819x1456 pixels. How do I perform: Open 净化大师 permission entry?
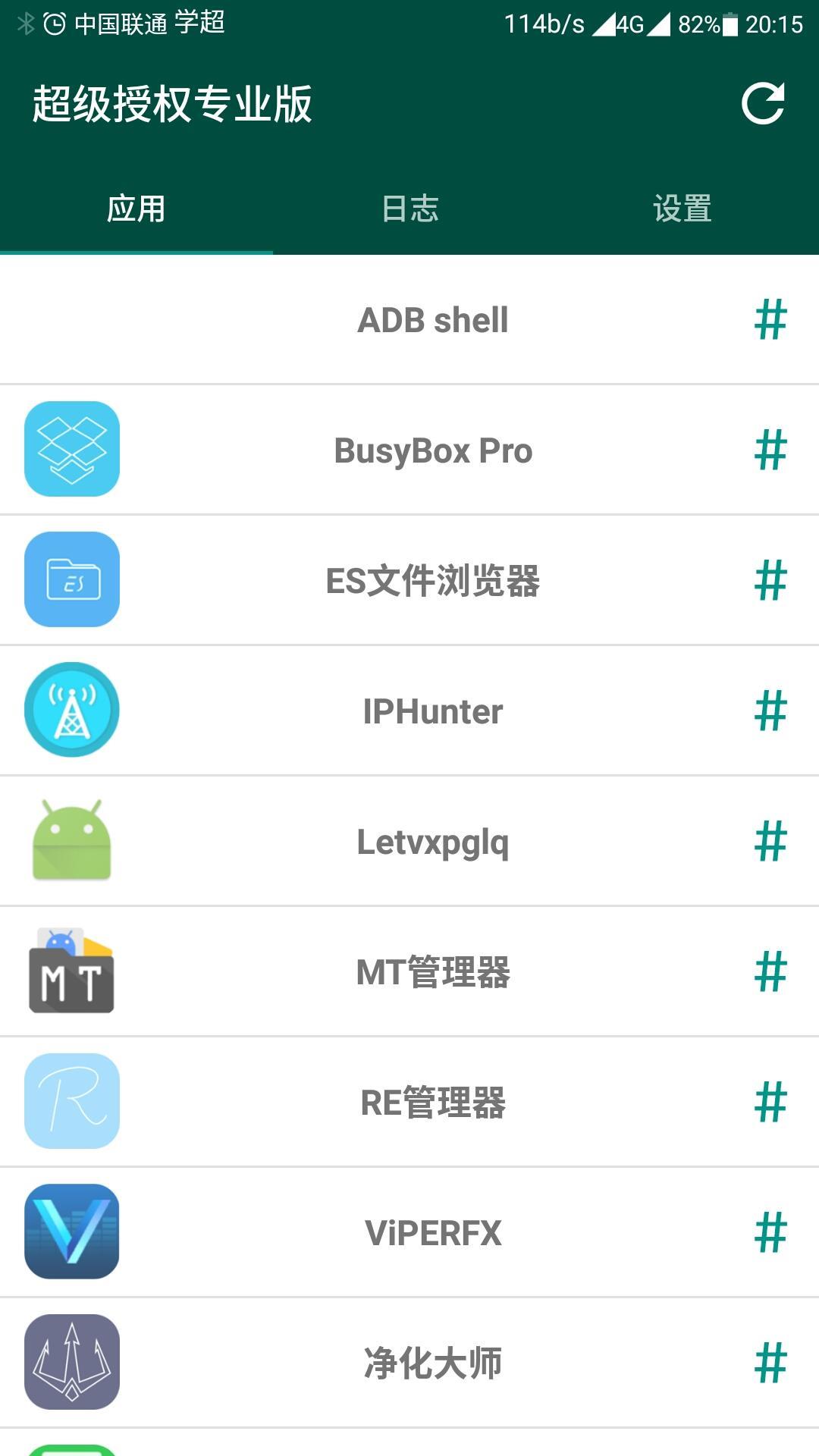coord(432,1363)
